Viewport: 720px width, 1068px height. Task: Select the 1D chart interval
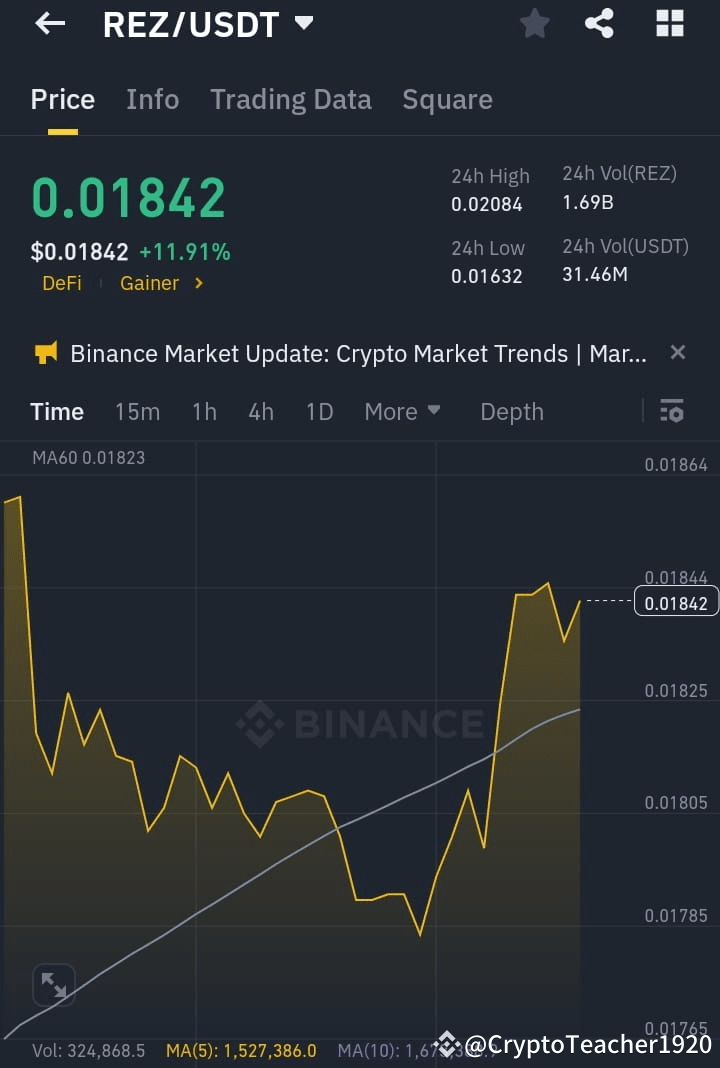click(319, 411)
